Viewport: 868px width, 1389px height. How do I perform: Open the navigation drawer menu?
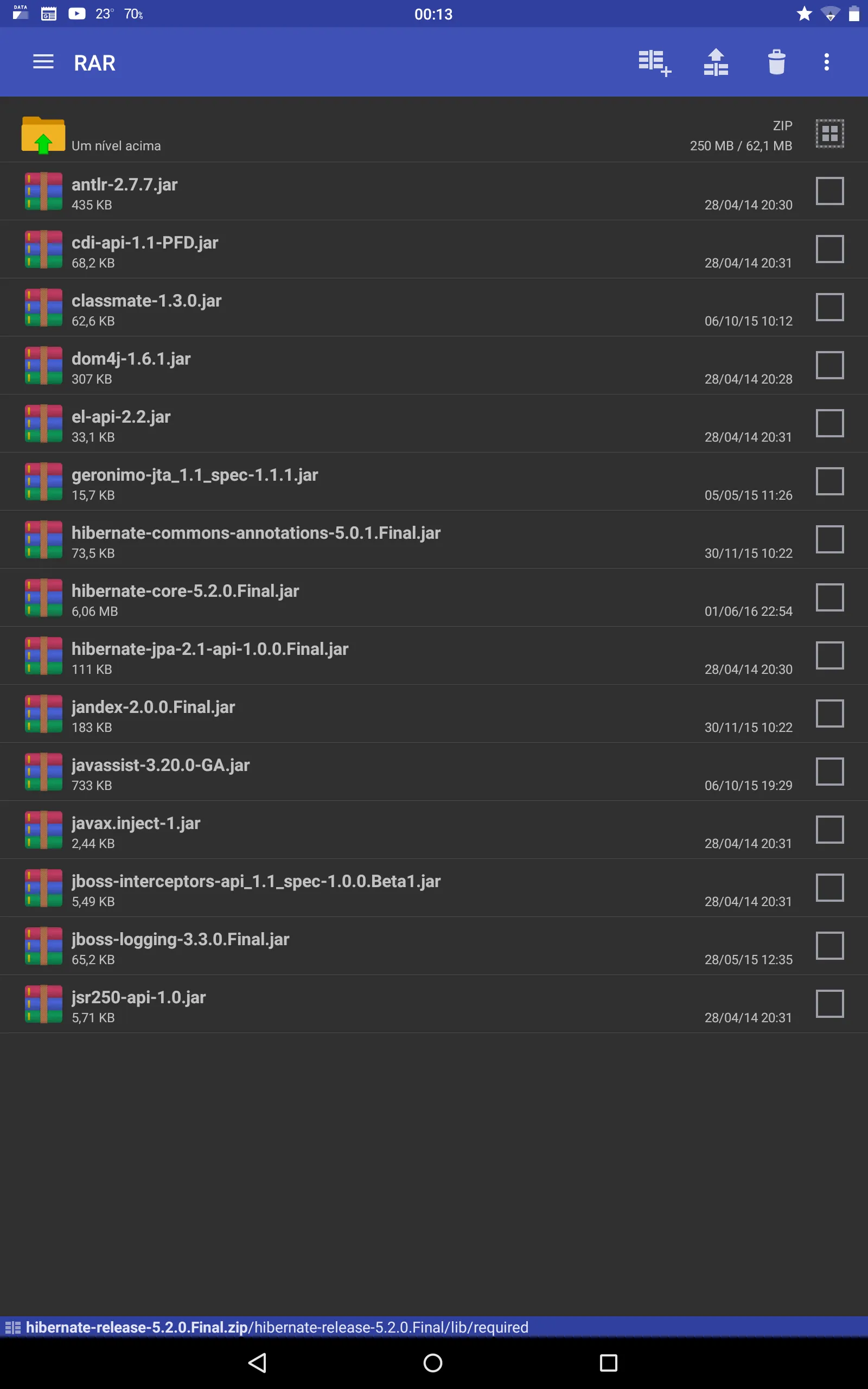tap(43, 62)
